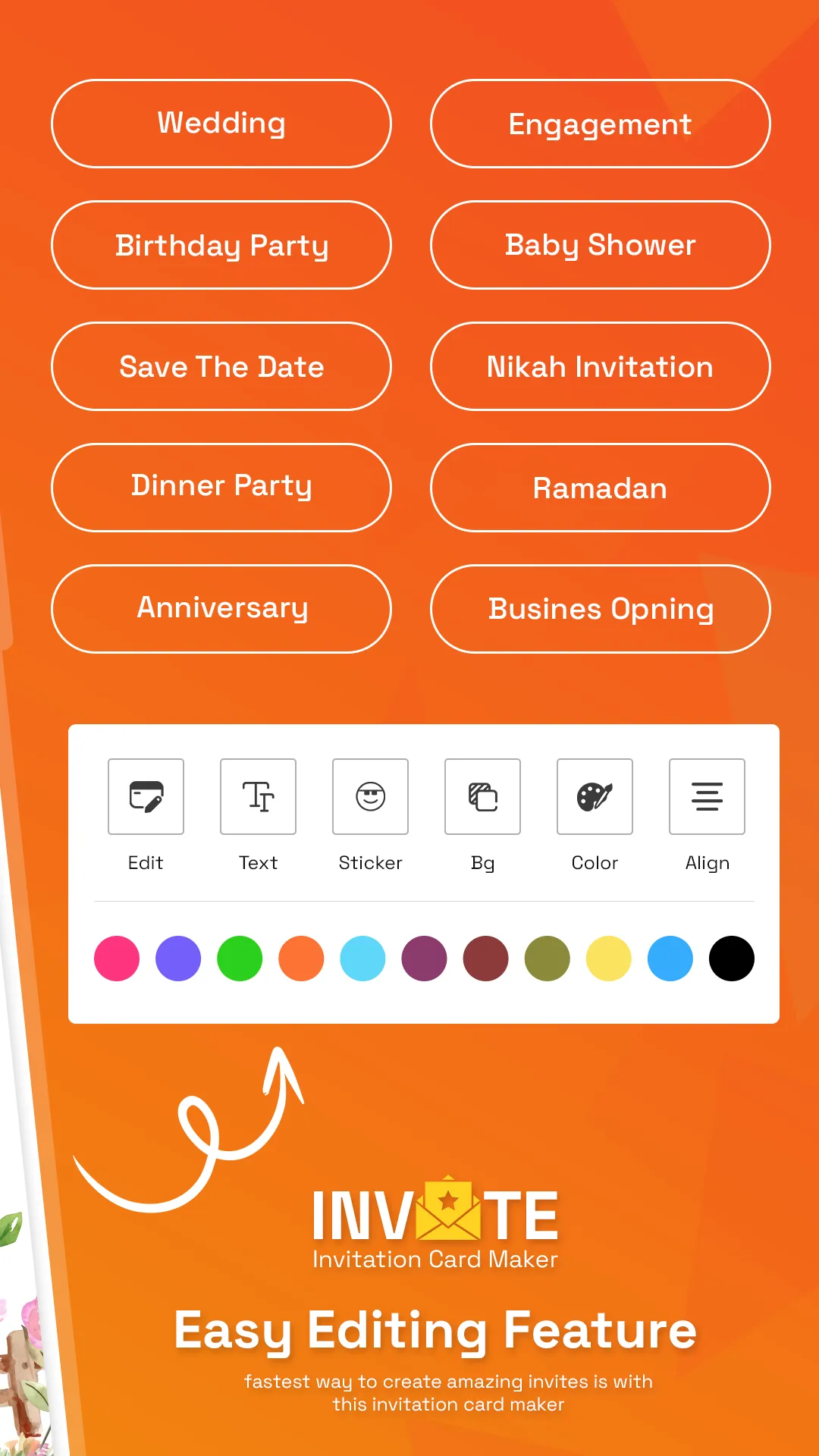The image size is (819, 1456).
Task: Open Save The Date templates
Action: point(221,367)
